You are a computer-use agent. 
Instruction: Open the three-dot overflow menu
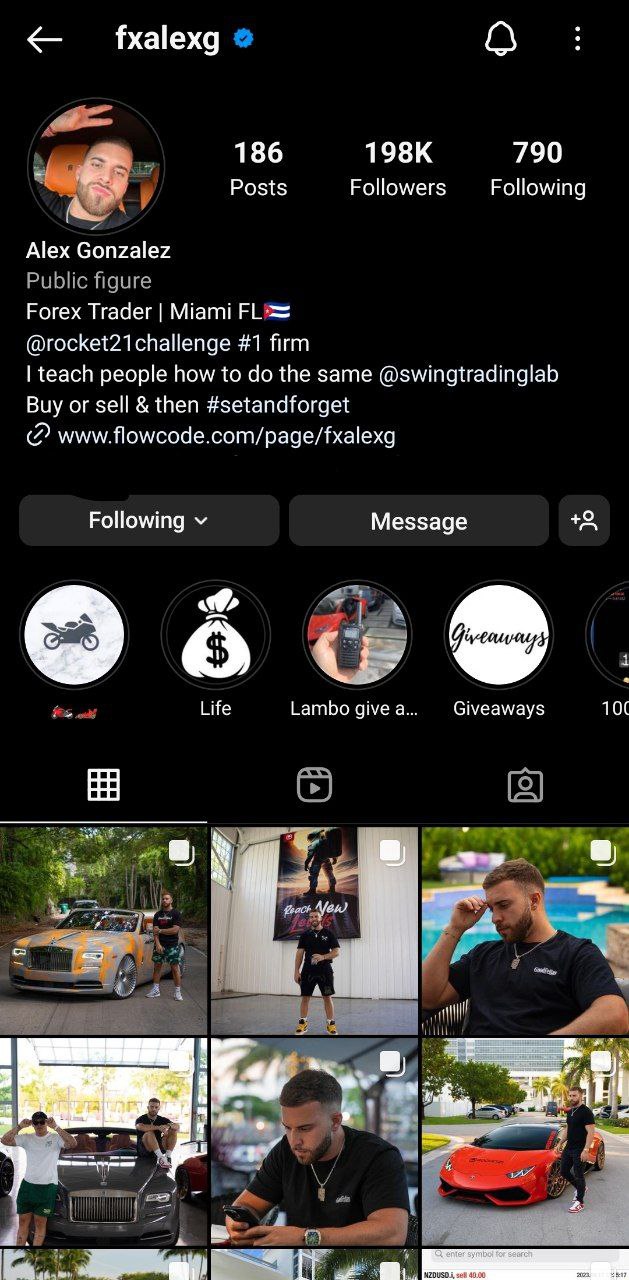point(578,39)
